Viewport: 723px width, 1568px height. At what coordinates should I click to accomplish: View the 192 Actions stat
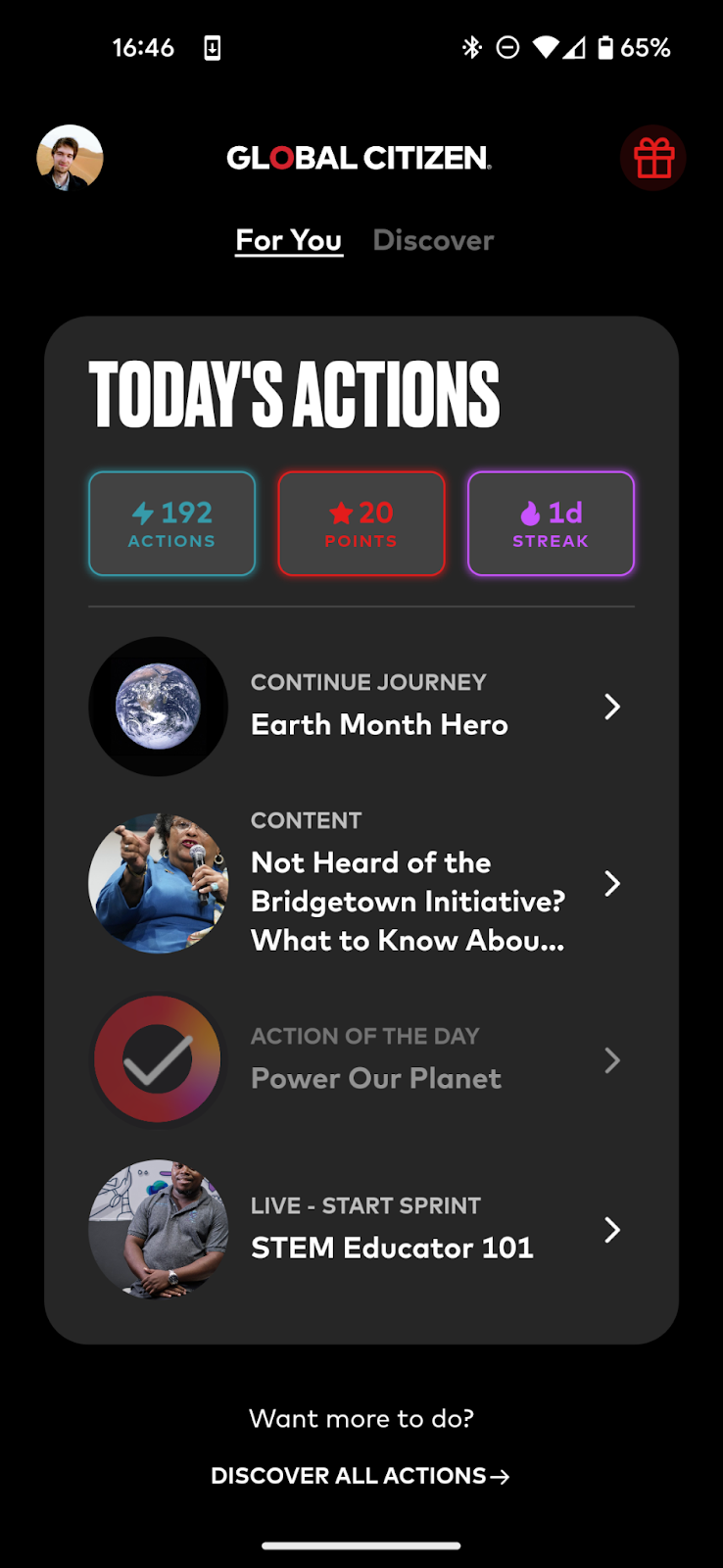171,523
